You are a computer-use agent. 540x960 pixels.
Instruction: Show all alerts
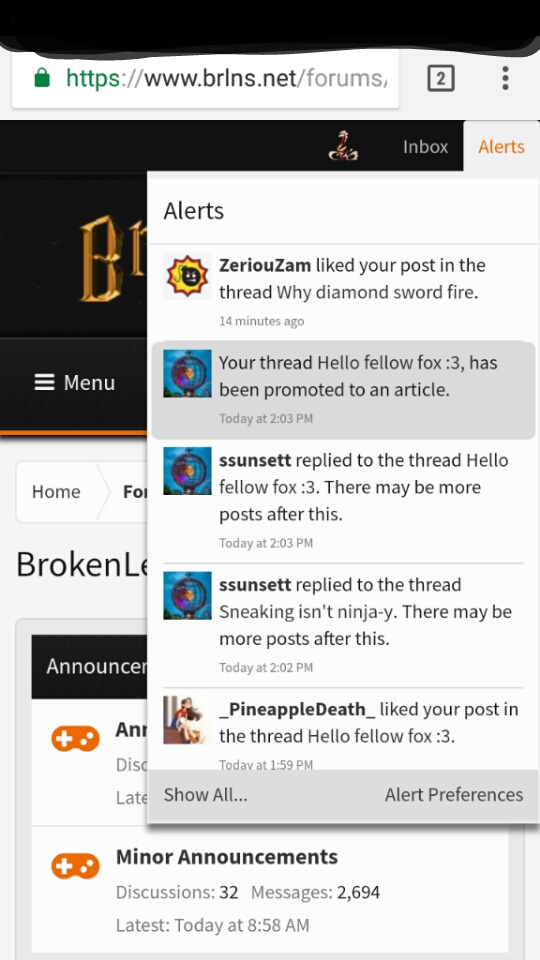(206, 795)
